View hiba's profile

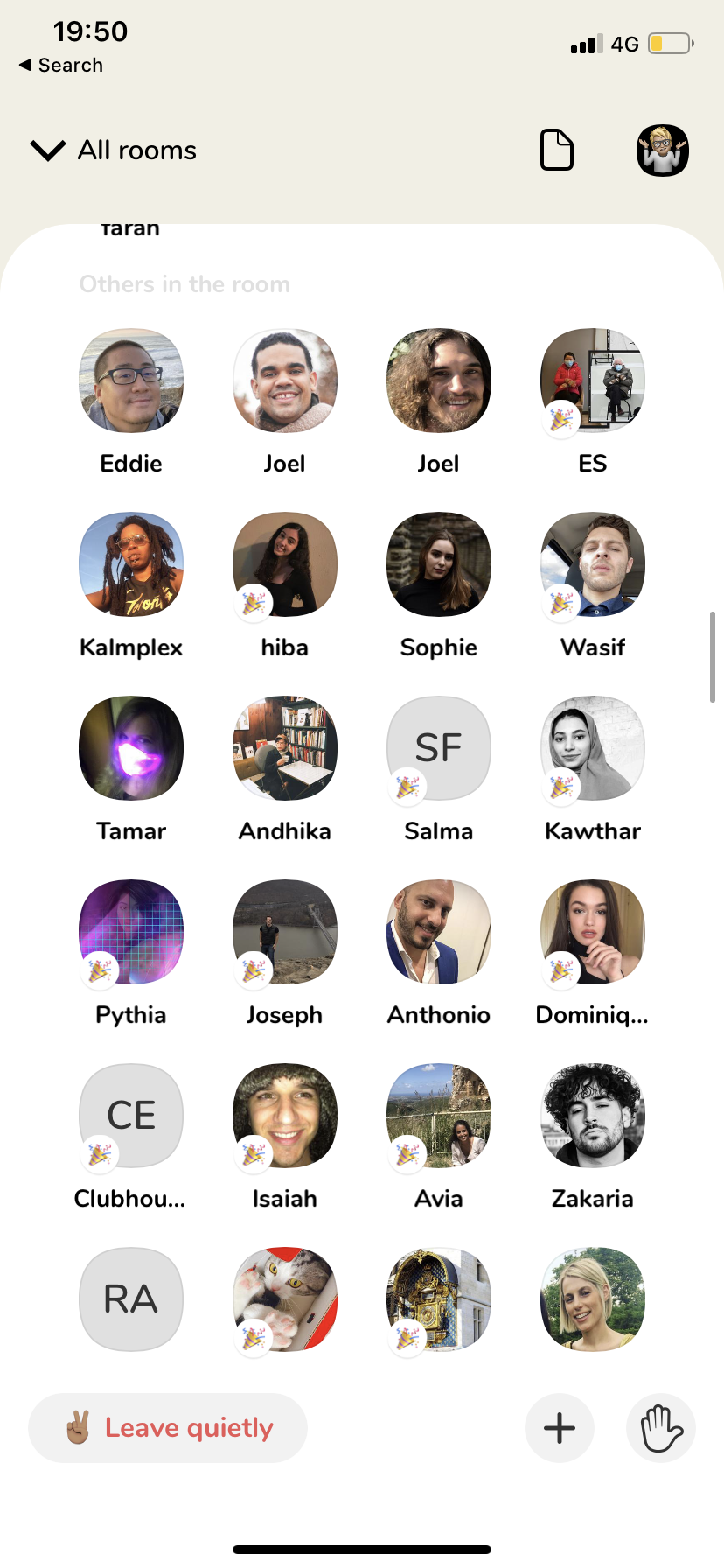click(x=285, y=564)
